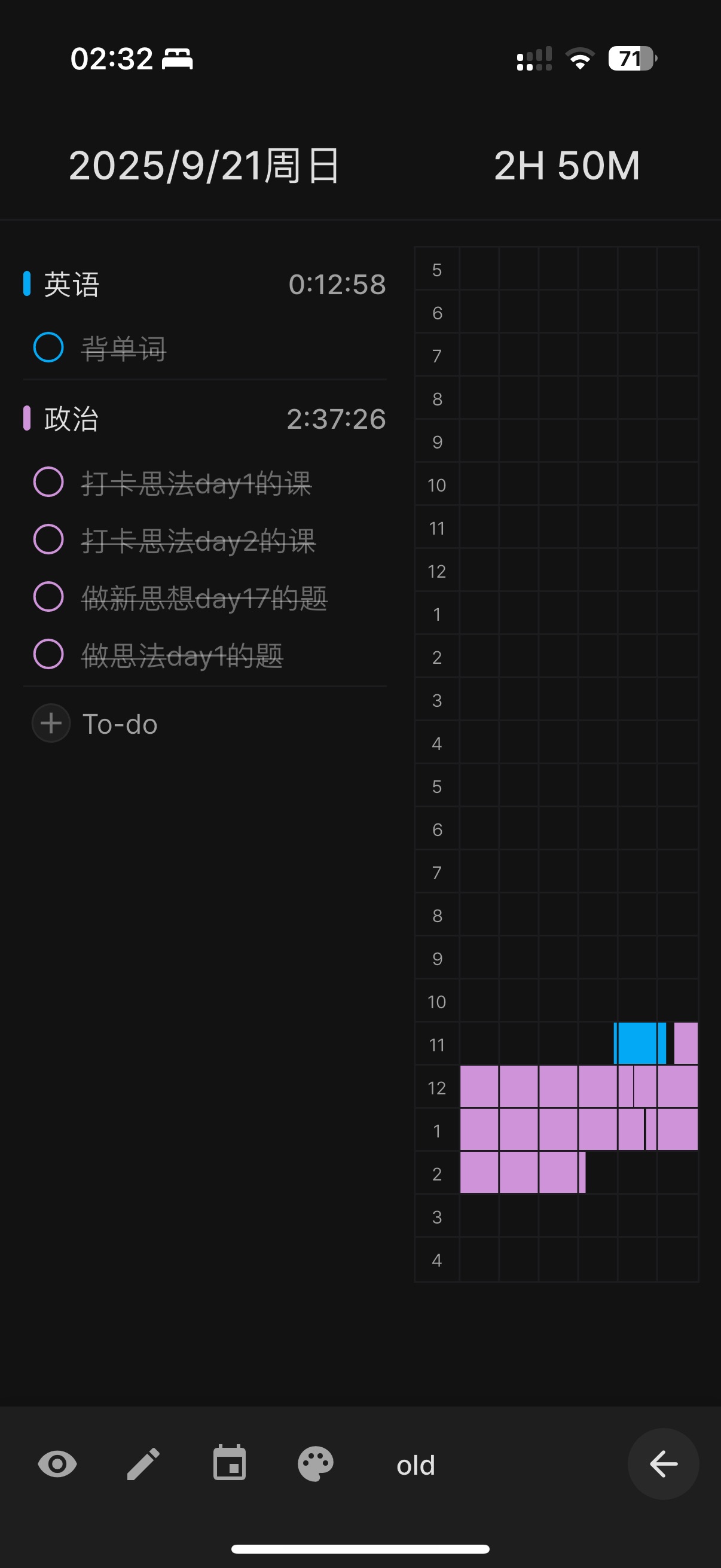
Task: Uncheck 打卡思法day1的课 task
Action: pos(48,482)
